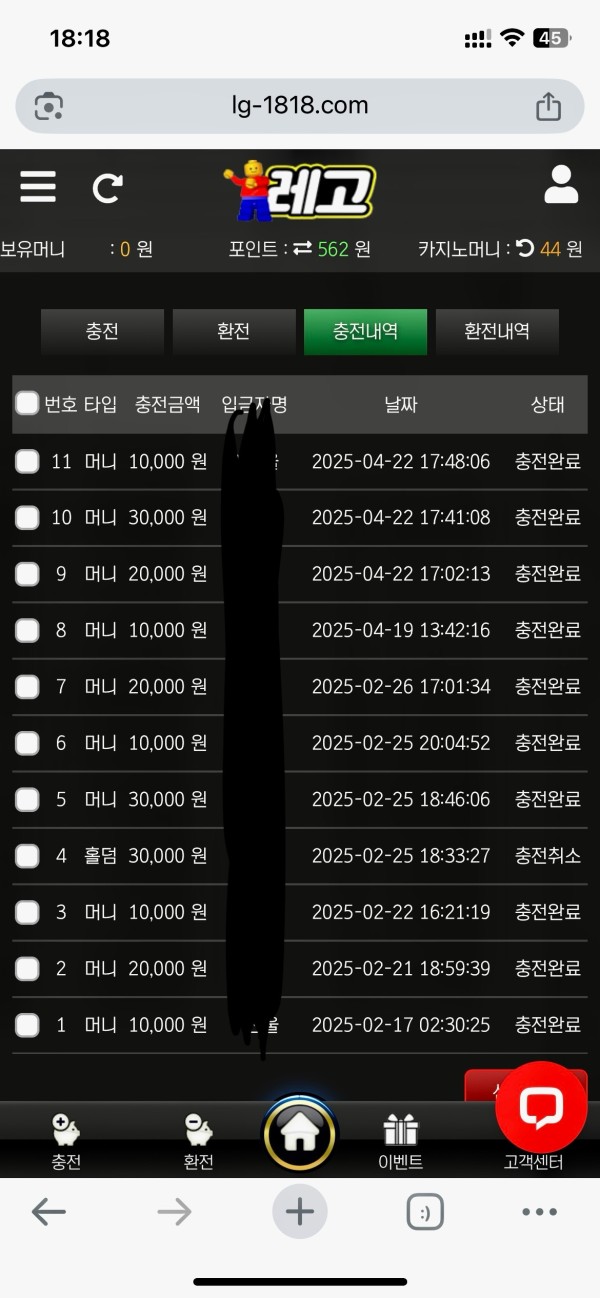Select the 충전내역 tab
This screenshot has height=1298, width=600.
[365, 331]
